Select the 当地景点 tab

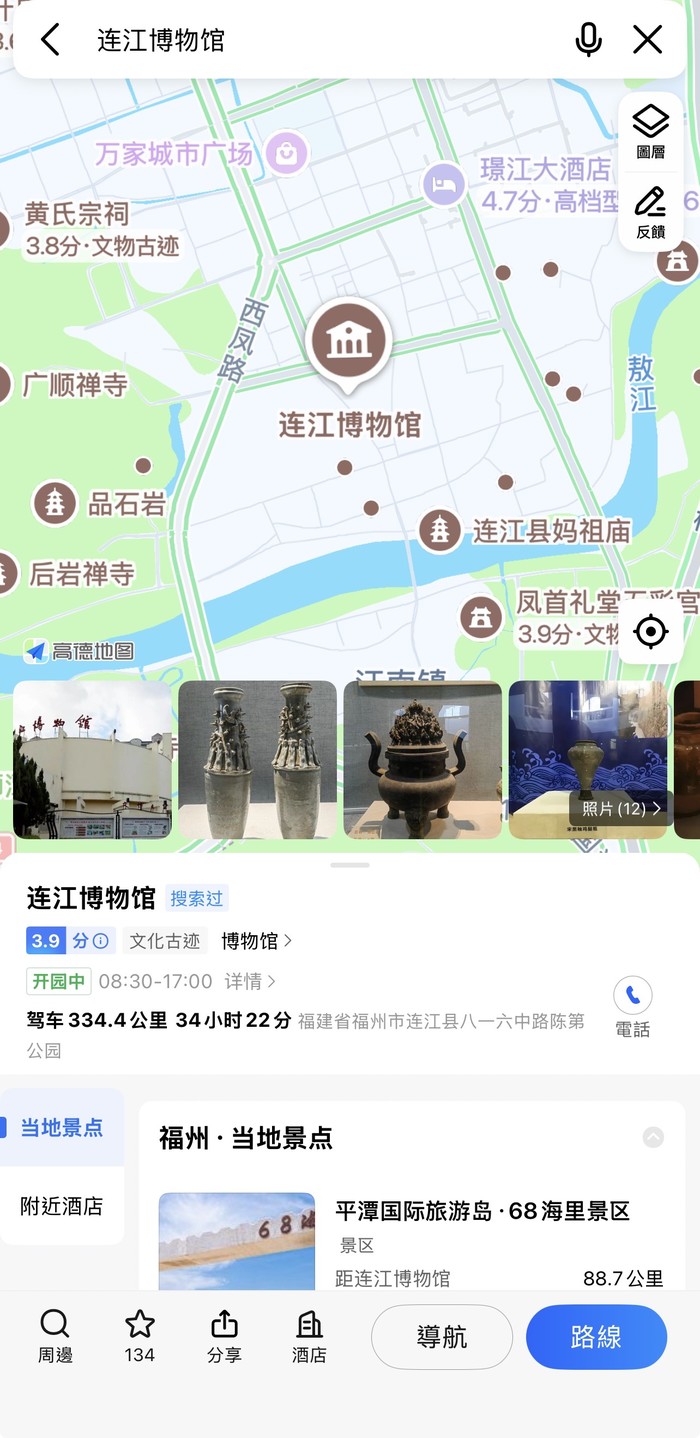(62, 1128)
